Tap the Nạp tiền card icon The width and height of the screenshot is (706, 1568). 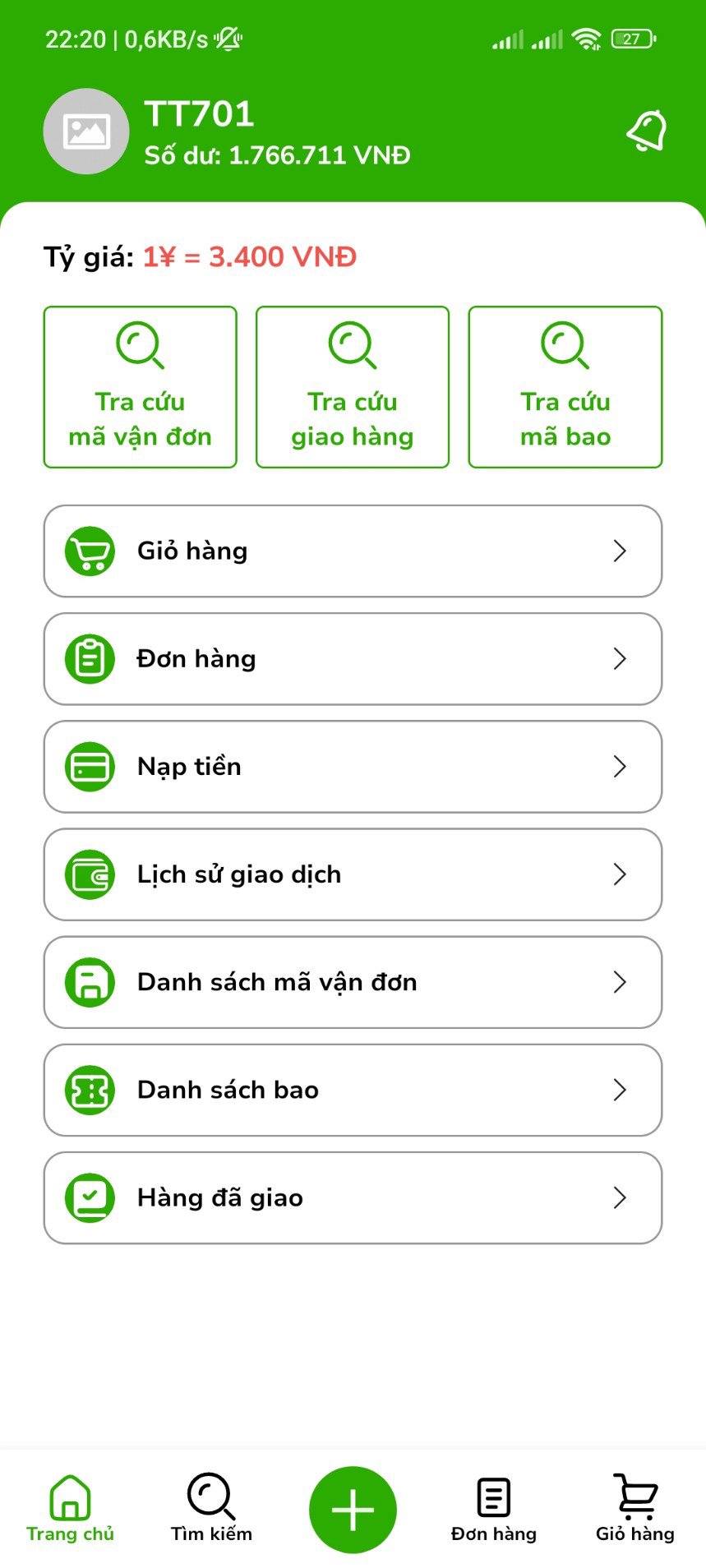click(89, 767)
